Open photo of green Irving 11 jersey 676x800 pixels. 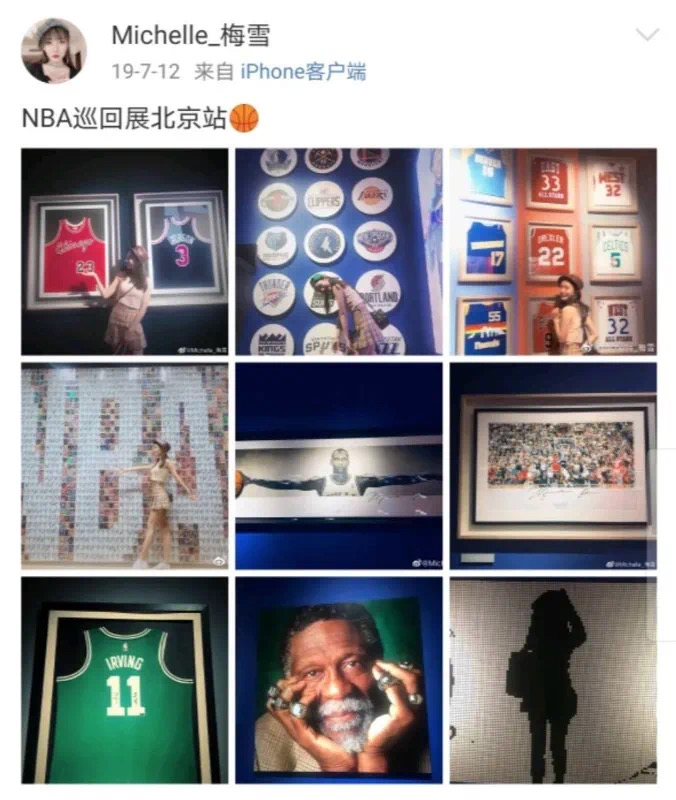[x=125, y=680]
